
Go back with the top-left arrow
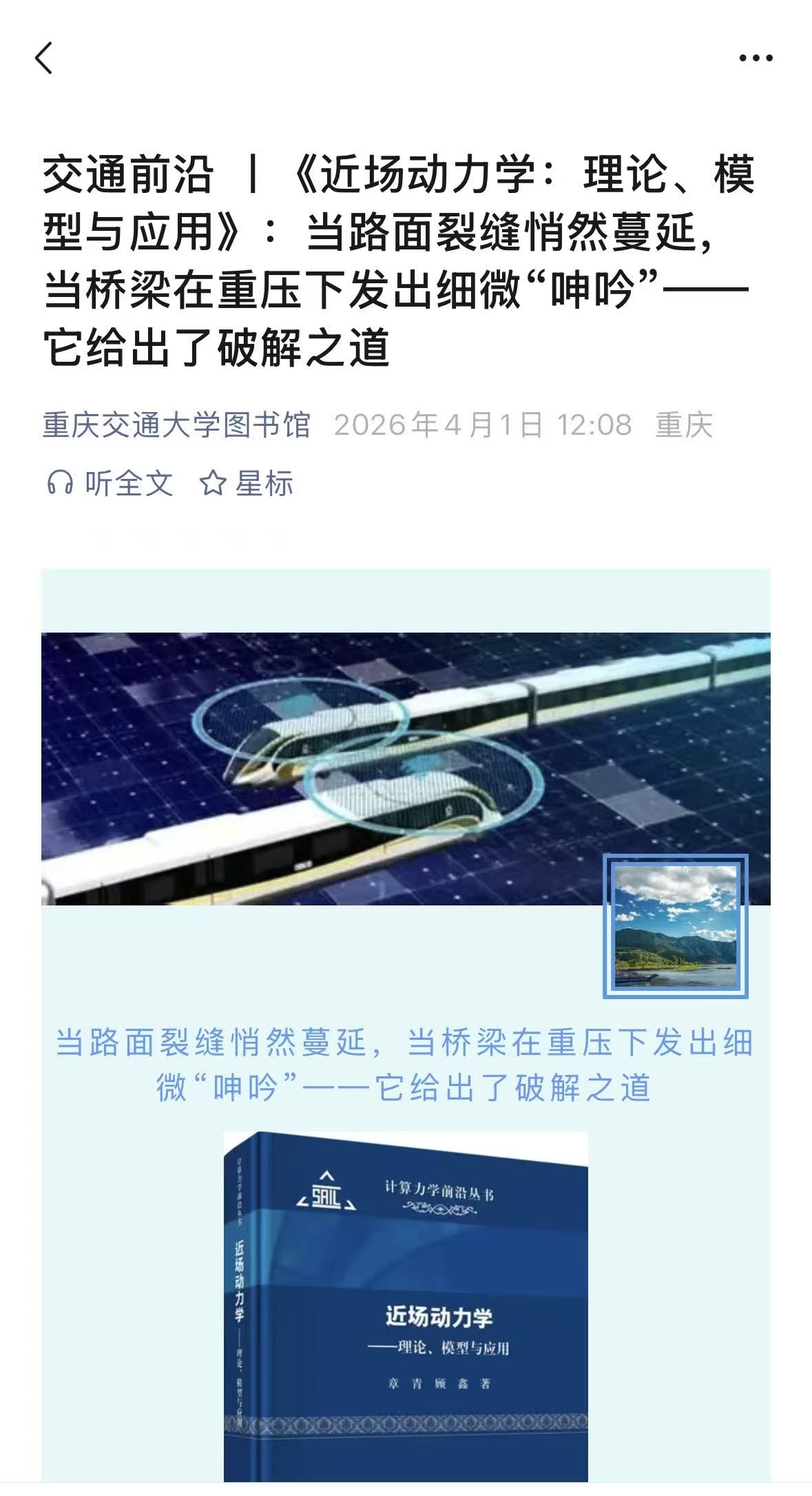point(44,58)
